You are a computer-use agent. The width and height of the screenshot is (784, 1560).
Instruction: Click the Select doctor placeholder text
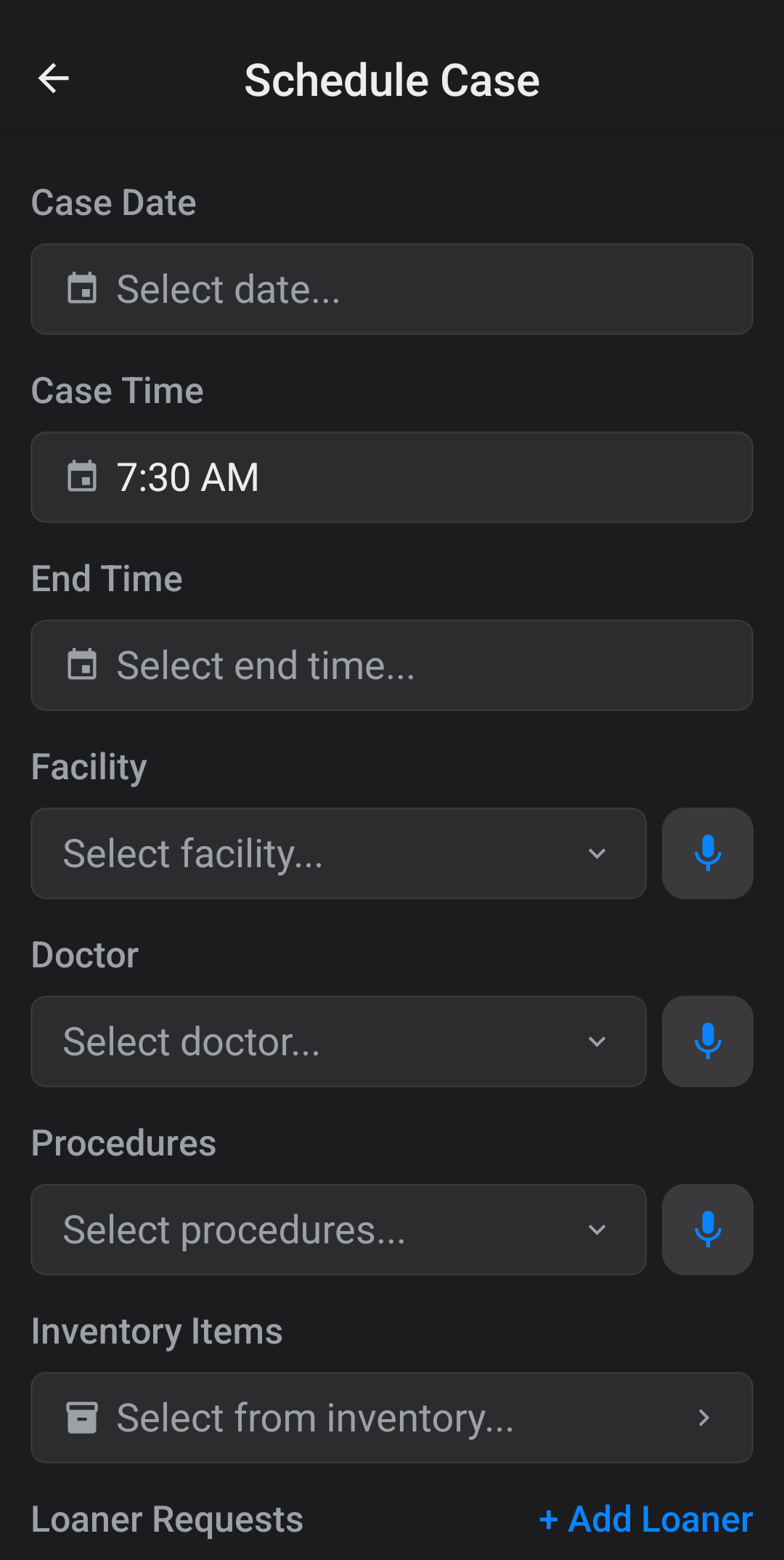click(192, 1041)
